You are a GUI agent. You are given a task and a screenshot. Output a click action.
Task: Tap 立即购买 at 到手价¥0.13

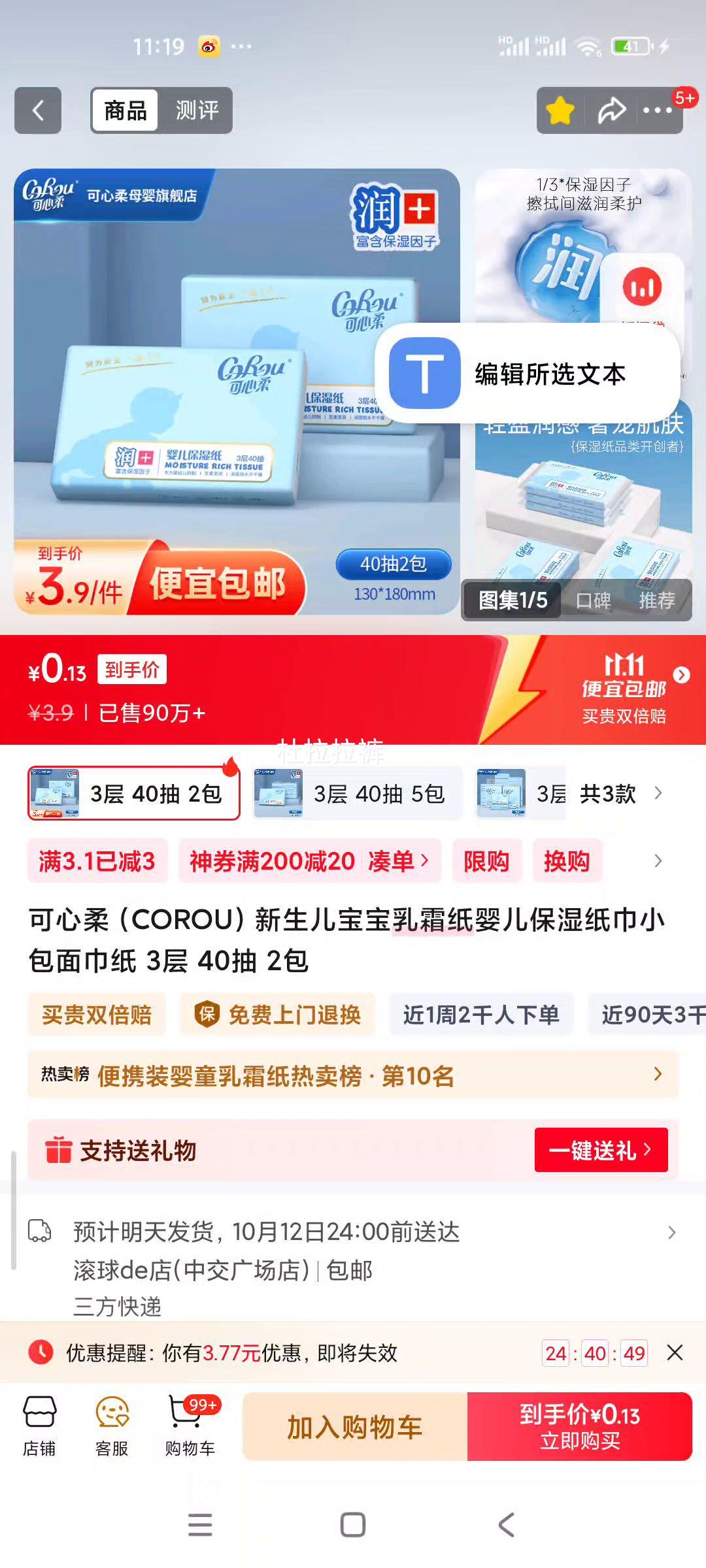(579, 1427)
